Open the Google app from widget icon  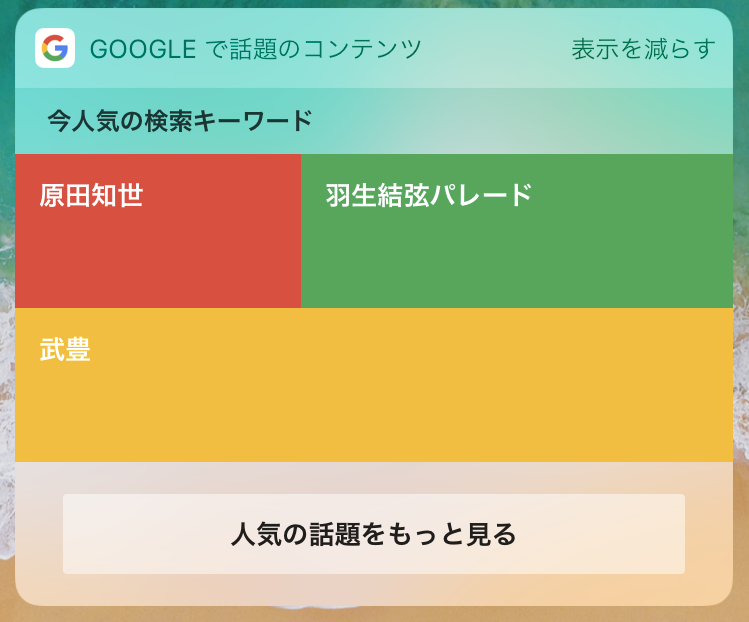tap(55, 48)
